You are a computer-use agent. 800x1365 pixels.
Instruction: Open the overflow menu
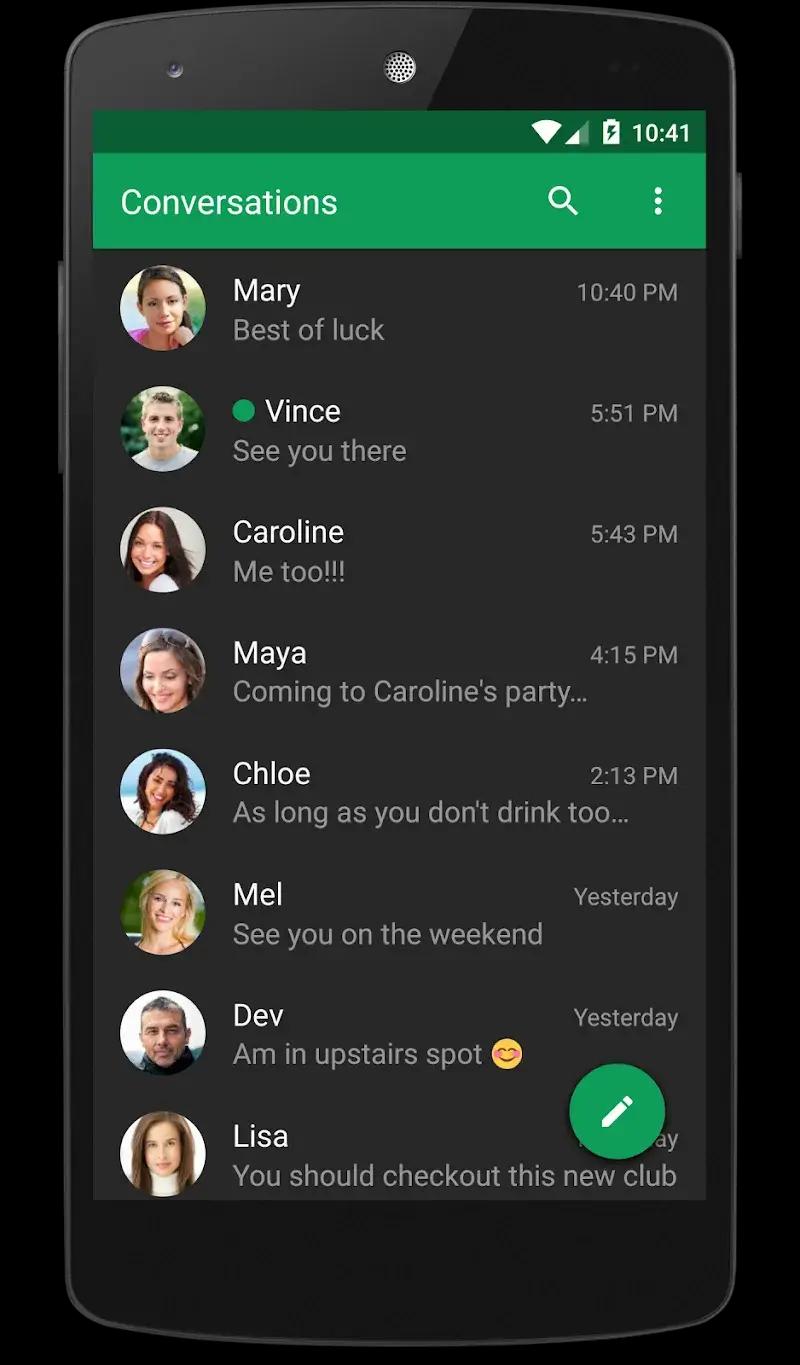[x=657, y=201]
